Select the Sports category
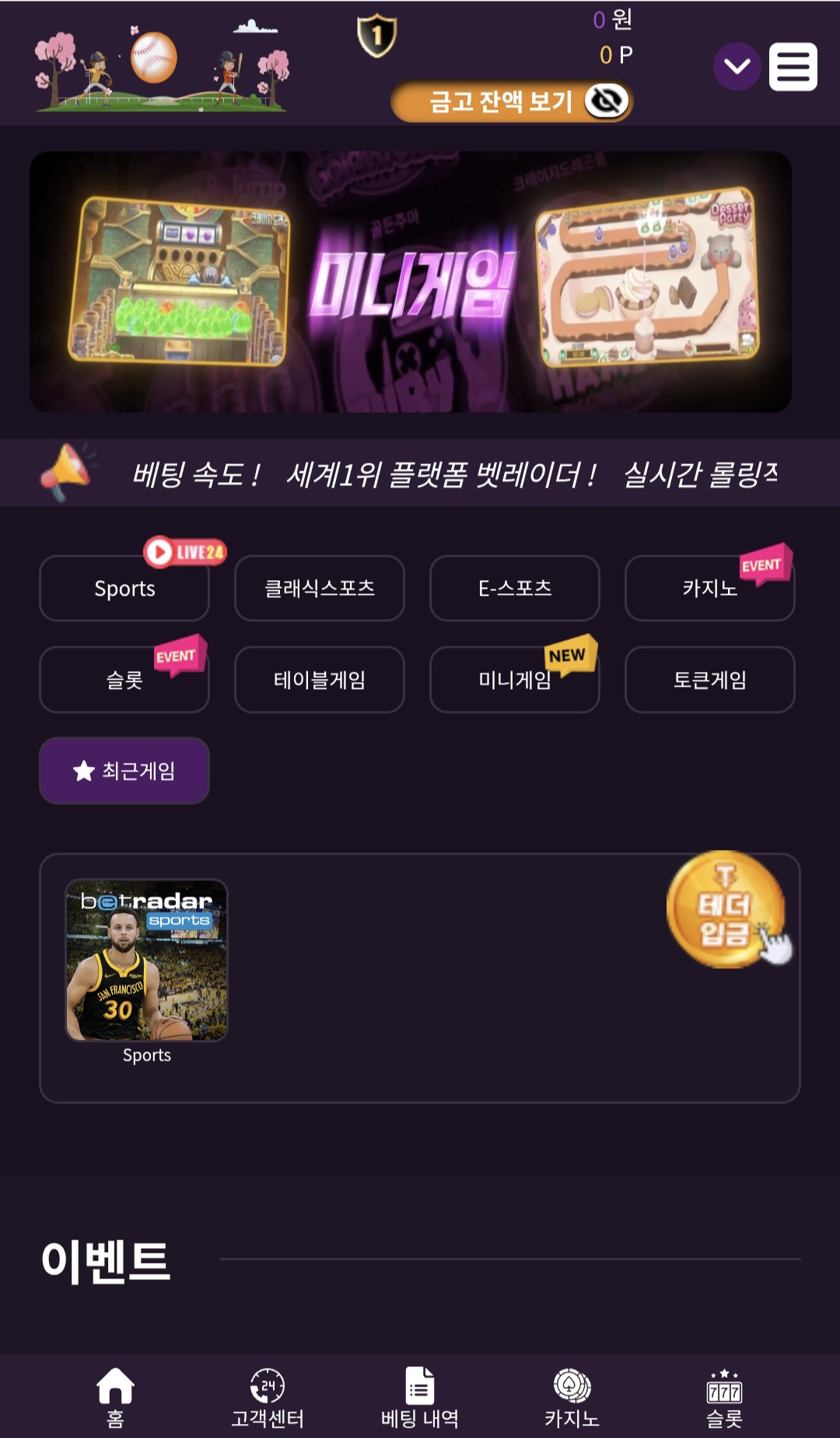 coord(124,589)
